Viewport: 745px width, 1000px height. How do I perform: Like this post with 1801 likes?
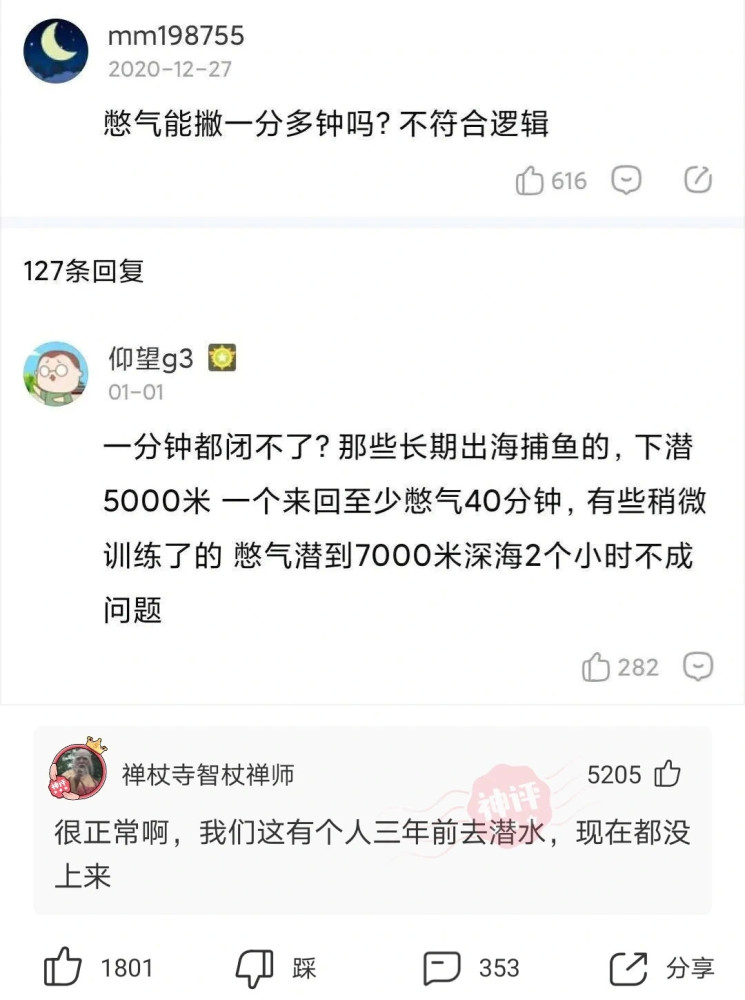click(63, 968)
